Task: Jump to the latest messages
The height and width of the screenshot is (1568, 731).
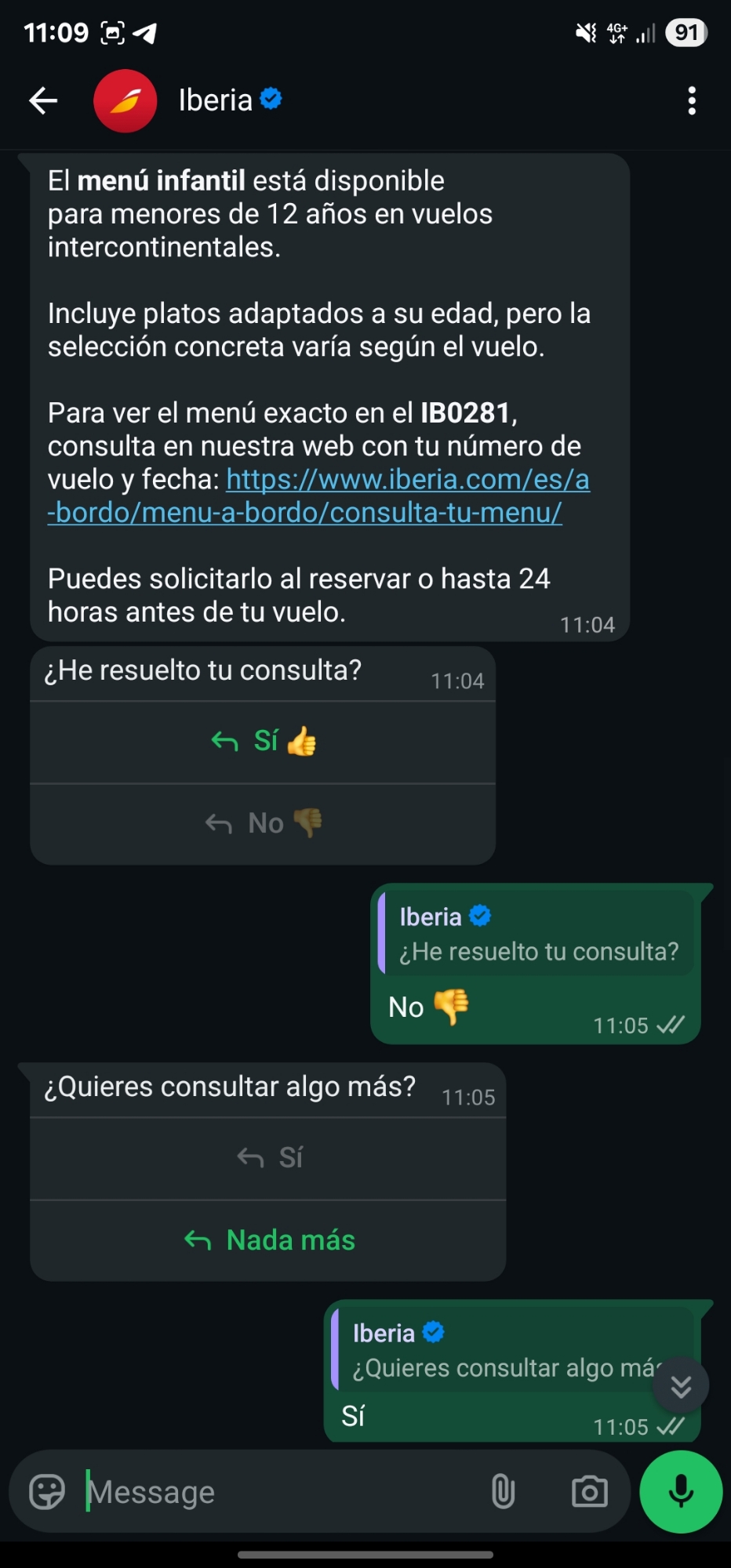Action: pos(680,1386)
